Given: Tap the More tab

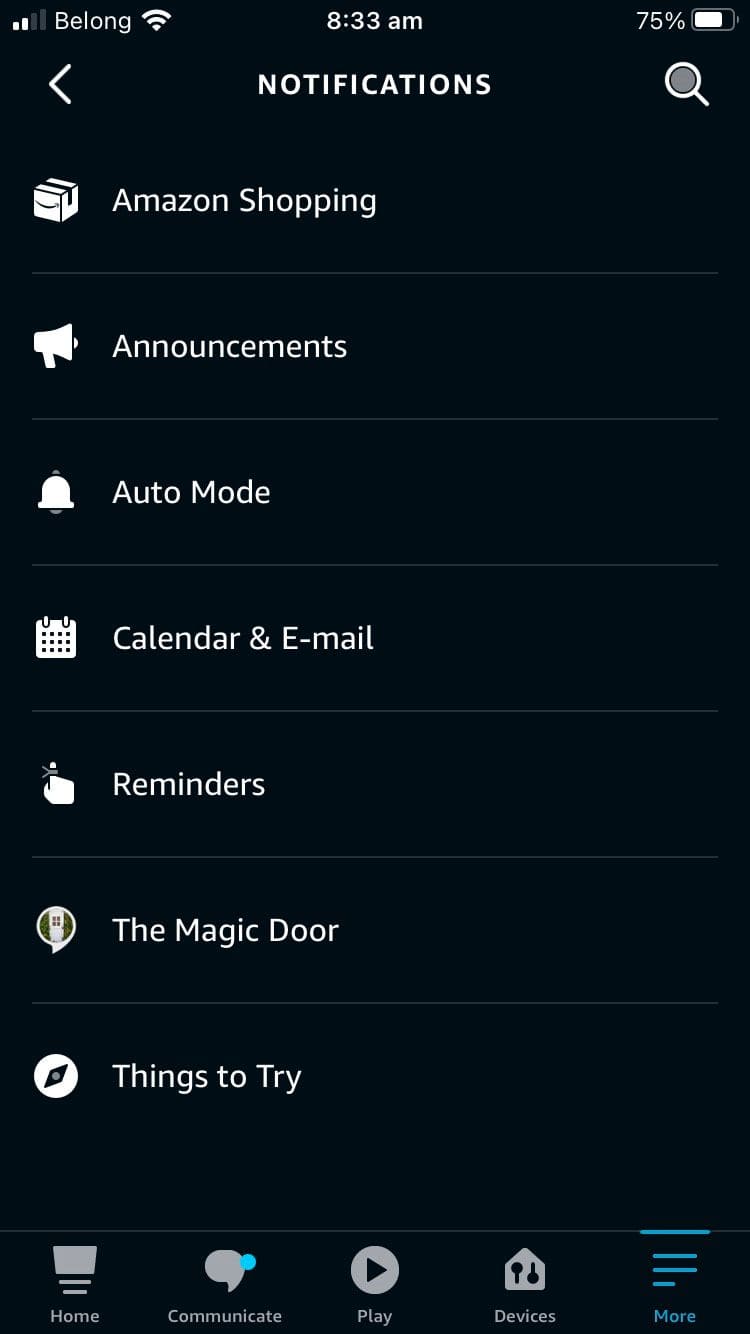Looking at the screenshot, I should click(675, 1284).
